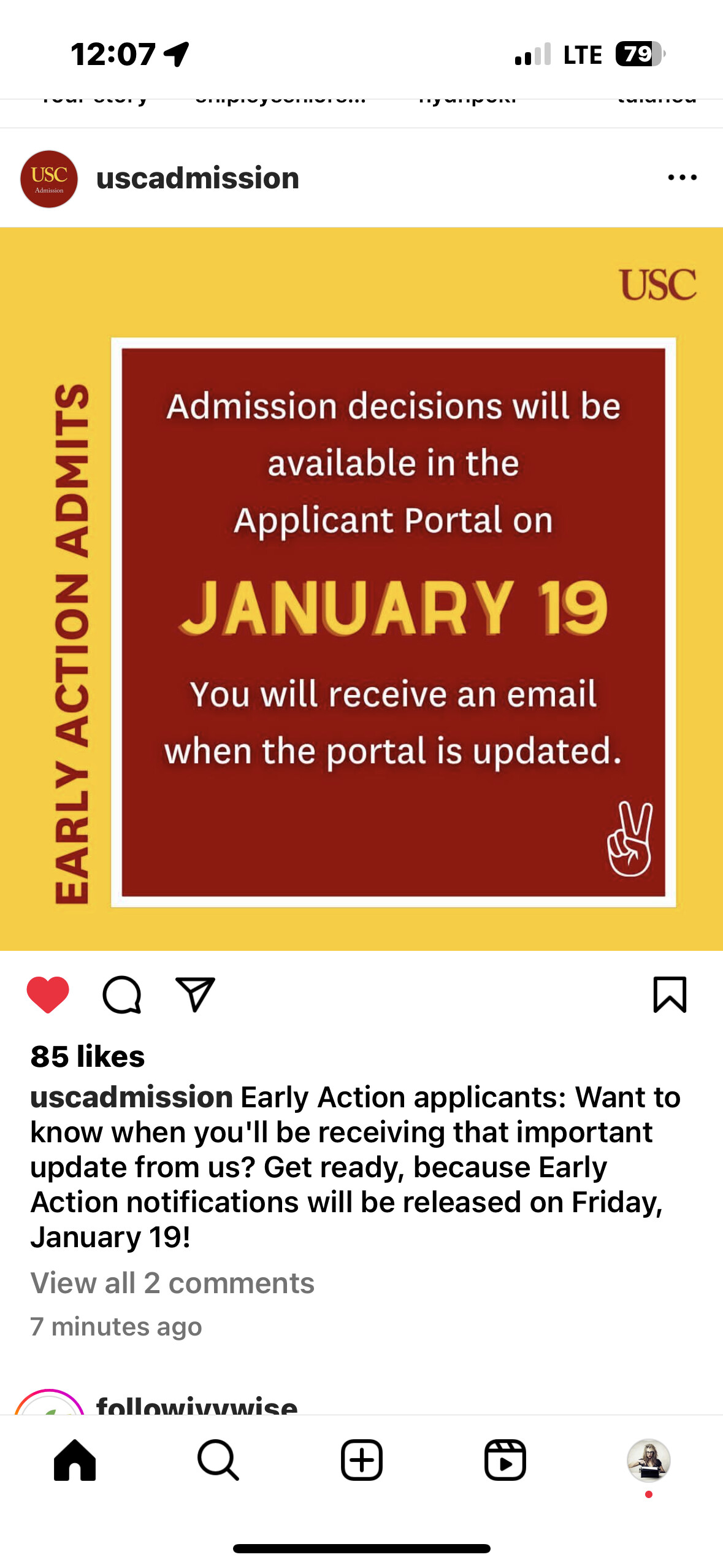
Task: Switch to the Search tab
Action: click(x=218, y=1460)
